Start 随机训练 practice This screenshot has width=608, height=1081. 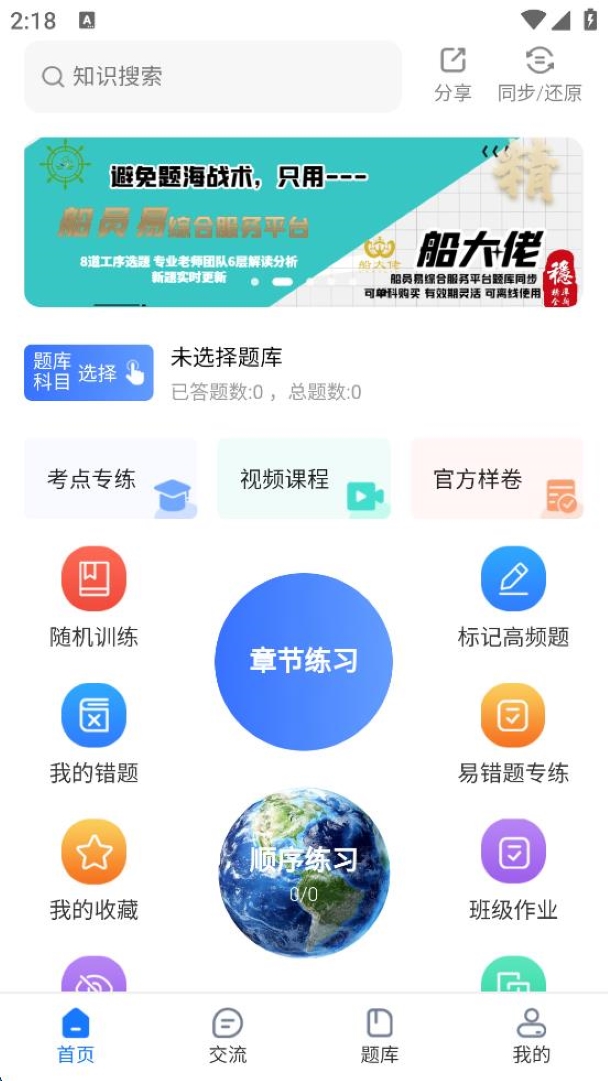click(94, 597)
